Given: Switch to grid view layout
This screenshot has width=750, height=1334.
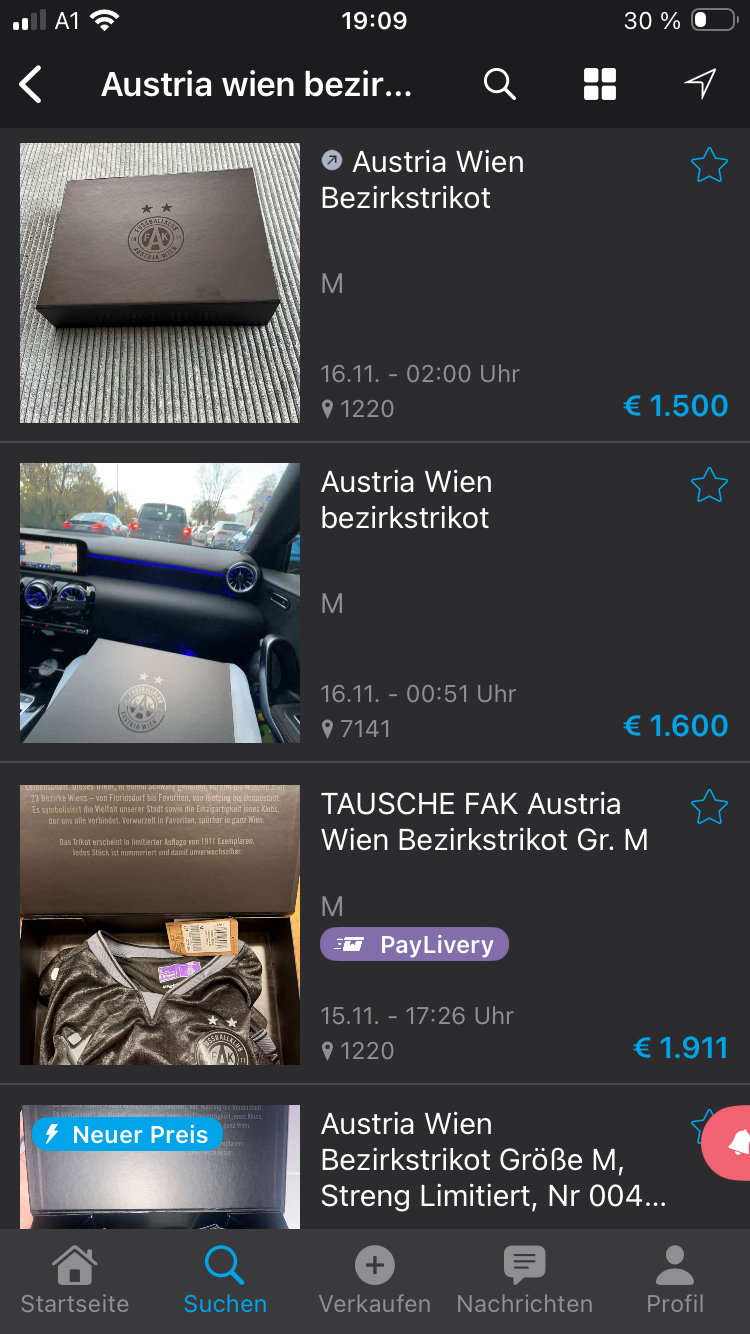Looking at the screenshot, I should point(600,84).
